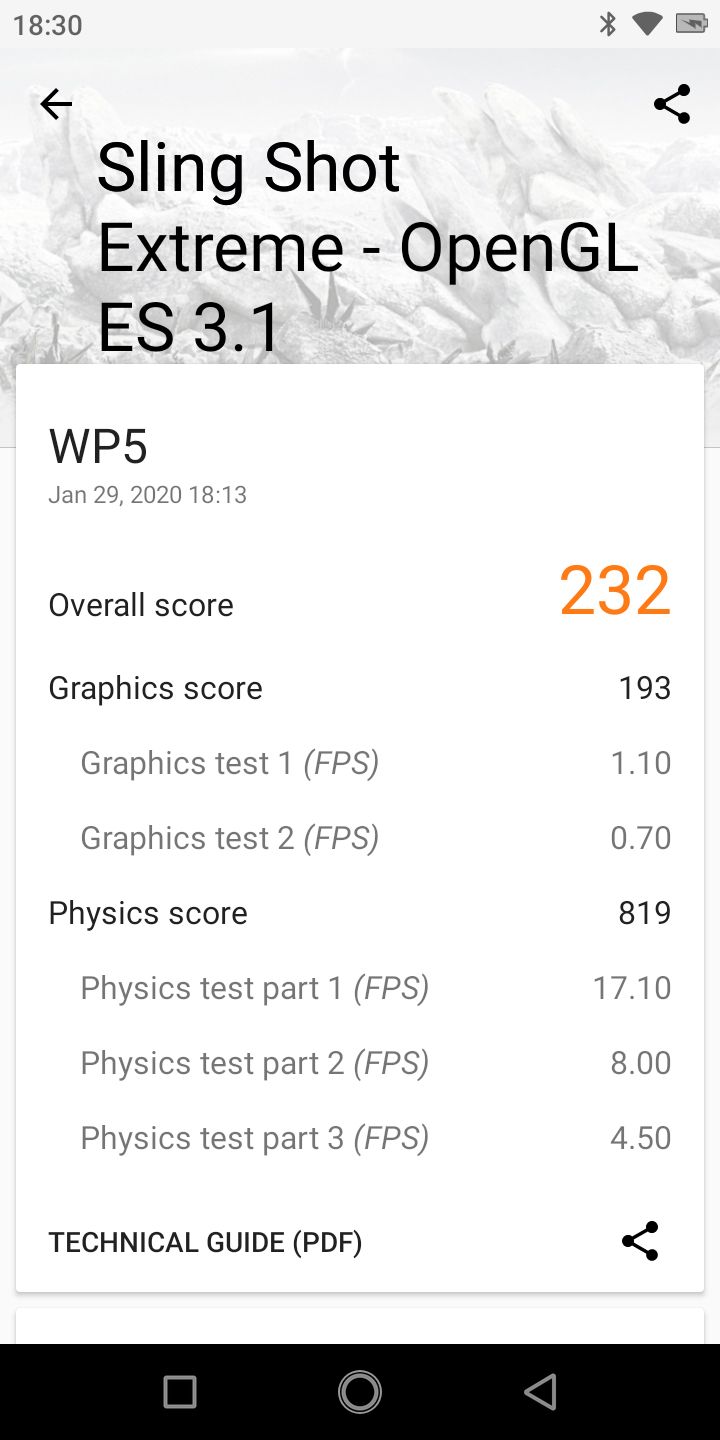
Task: Share result via top-right share icon
Action: (672, 104)
